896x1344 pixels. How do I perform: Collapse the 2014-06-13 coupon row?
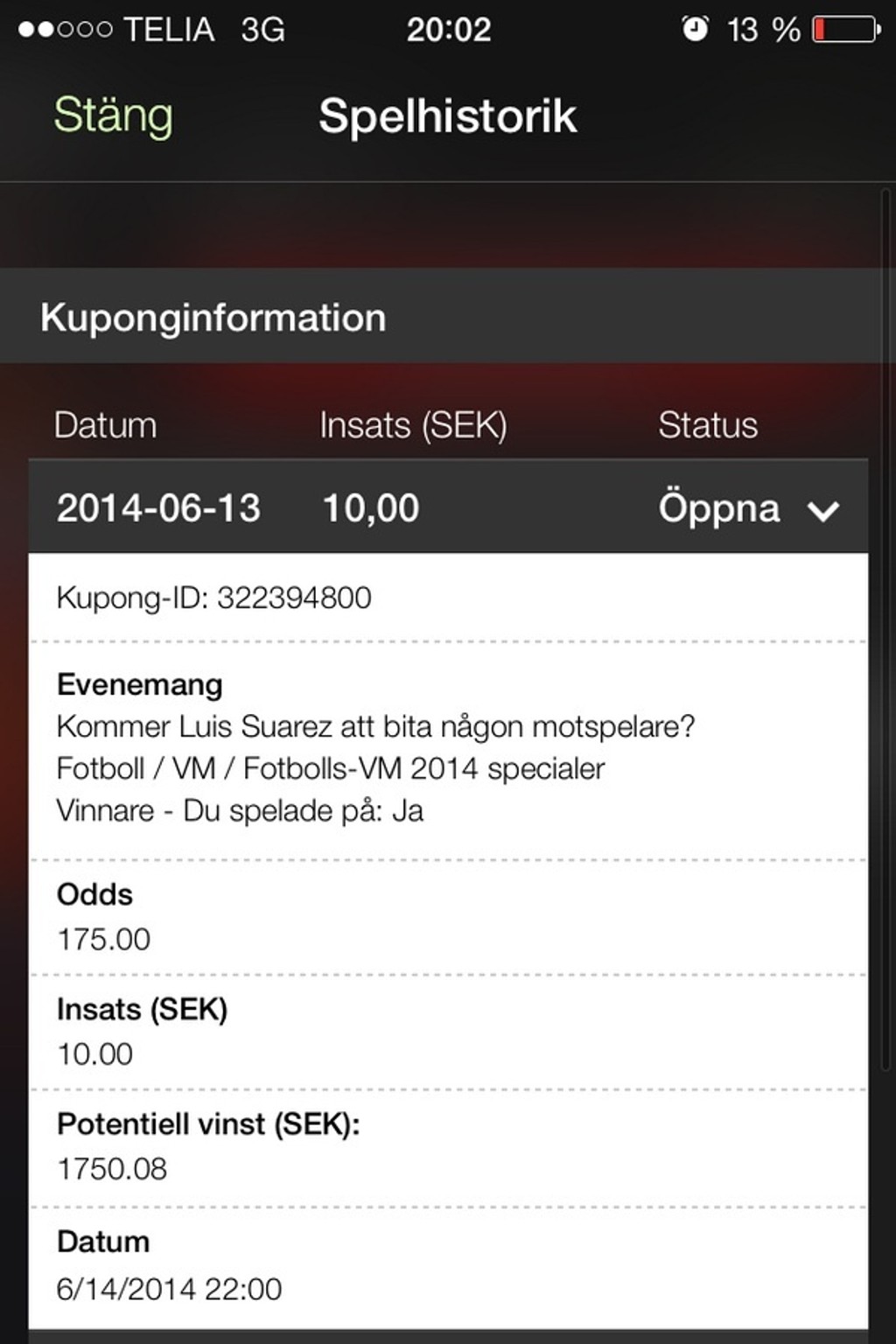point(822,509)
